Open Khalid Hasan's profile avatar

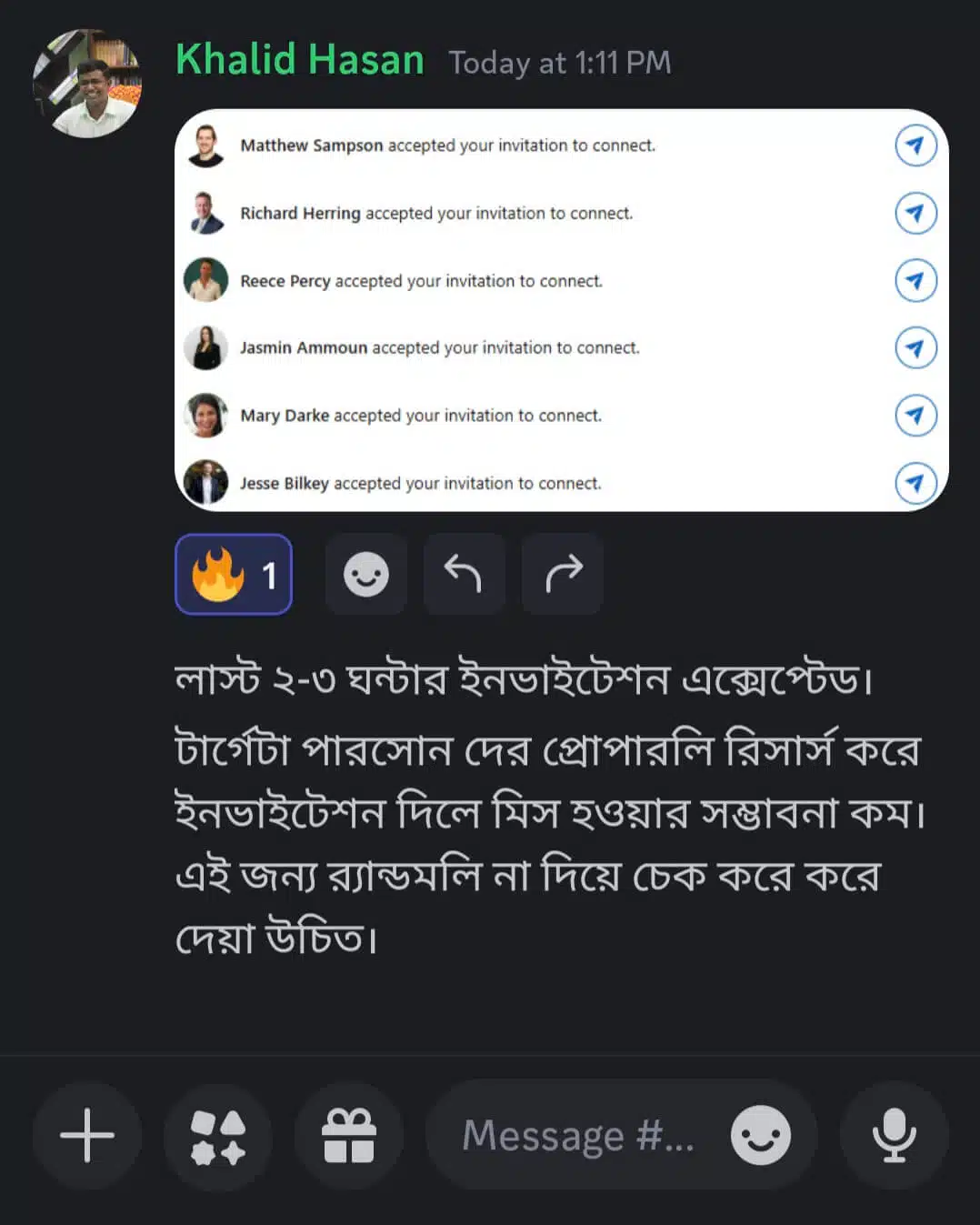[87, 85]
